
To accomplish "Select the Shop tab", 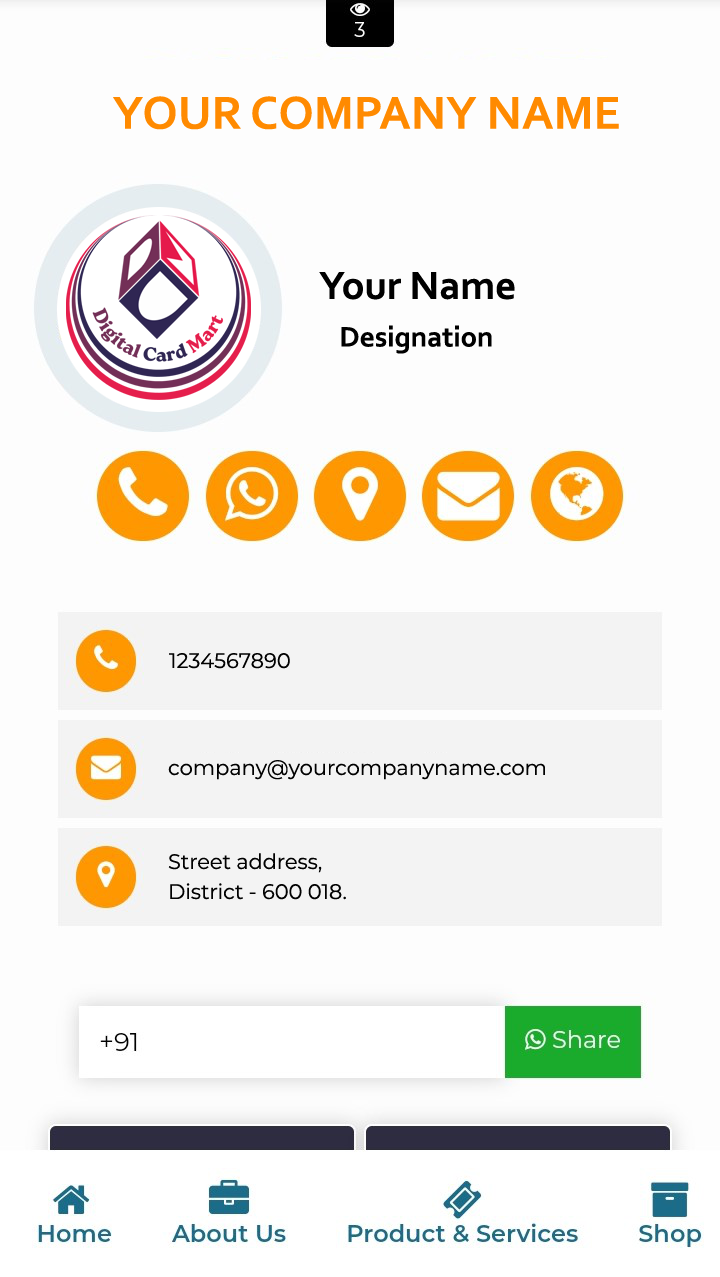I will pos(669,1214).
